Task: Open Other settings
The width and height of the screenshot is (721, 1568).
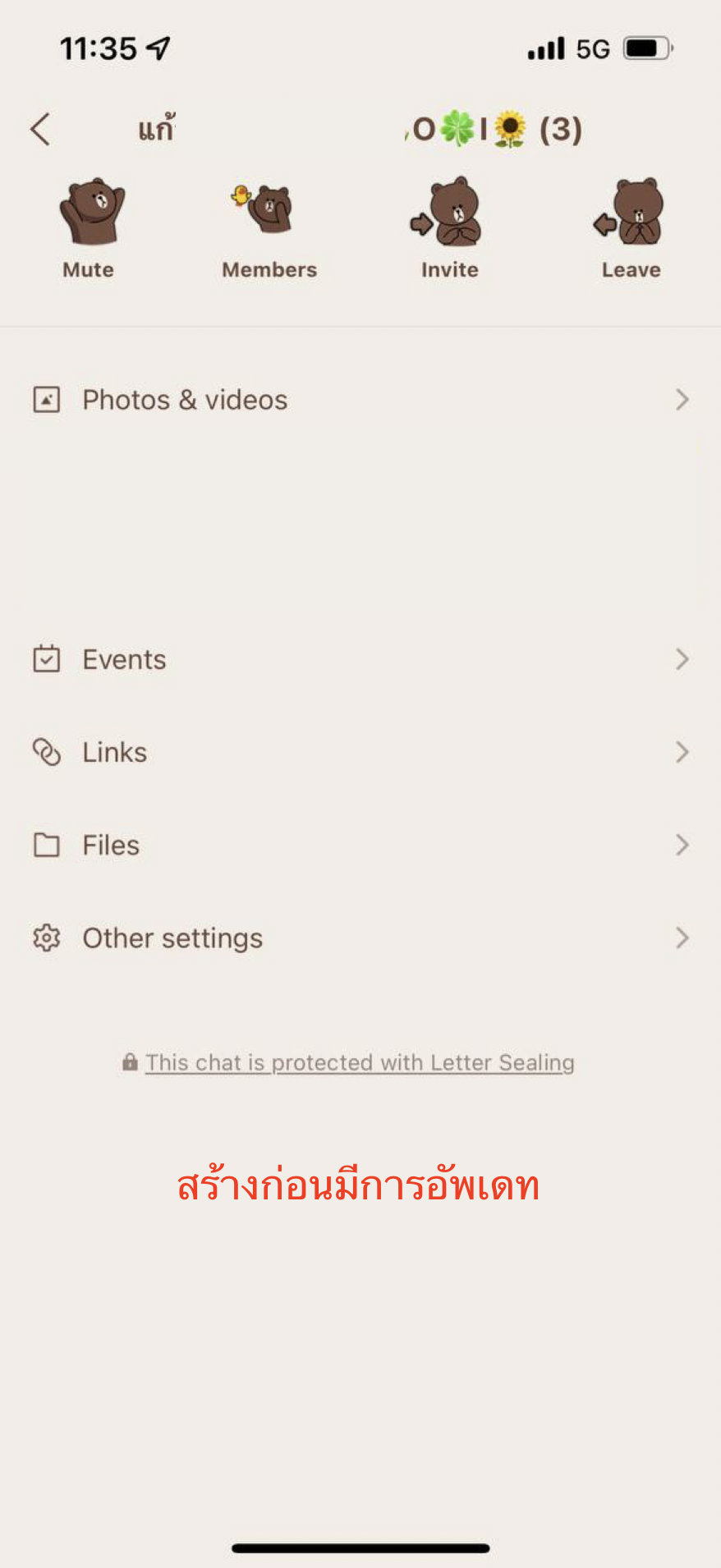Action: [360, 938]
